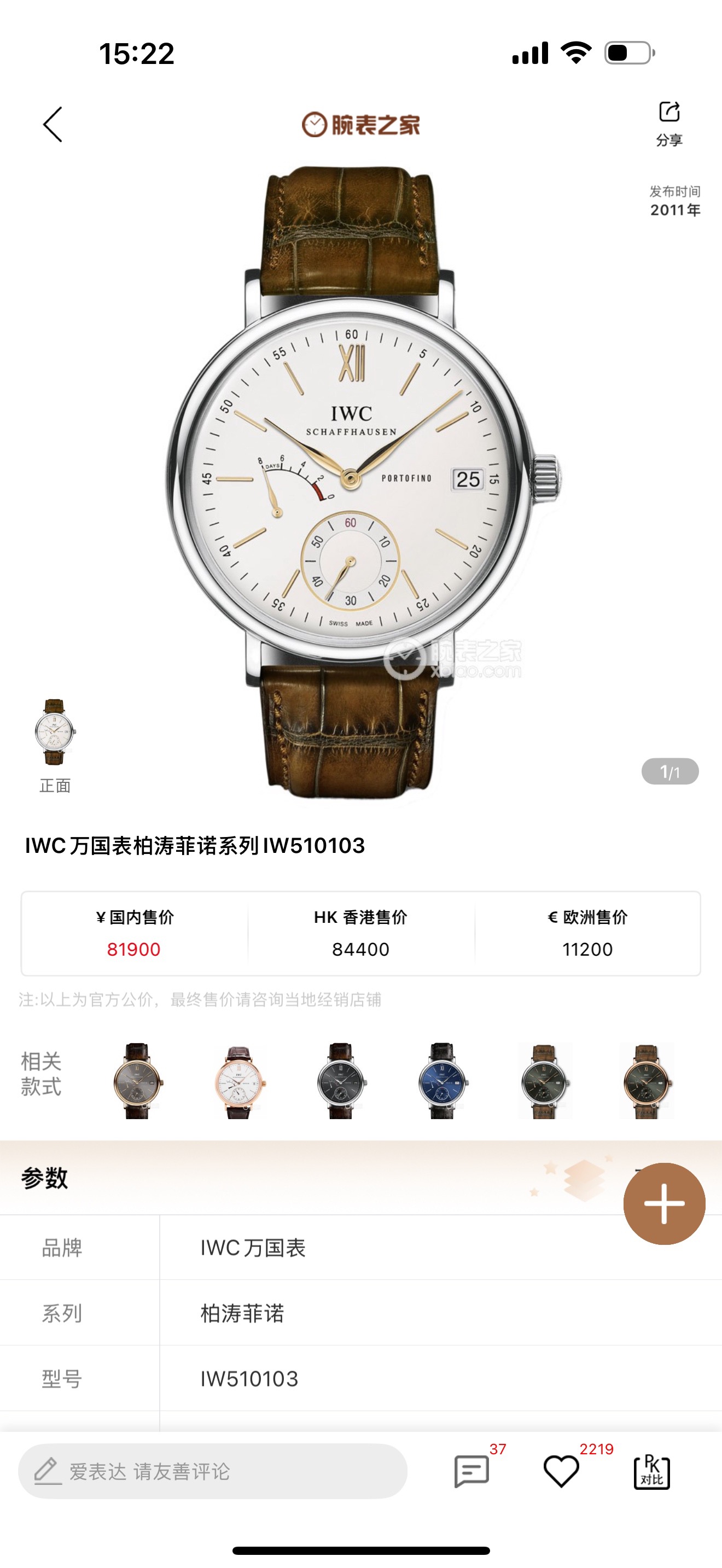
Task: Open the first related watch with gray dial
Action: pyautogui.click(x=138, y=1080)
